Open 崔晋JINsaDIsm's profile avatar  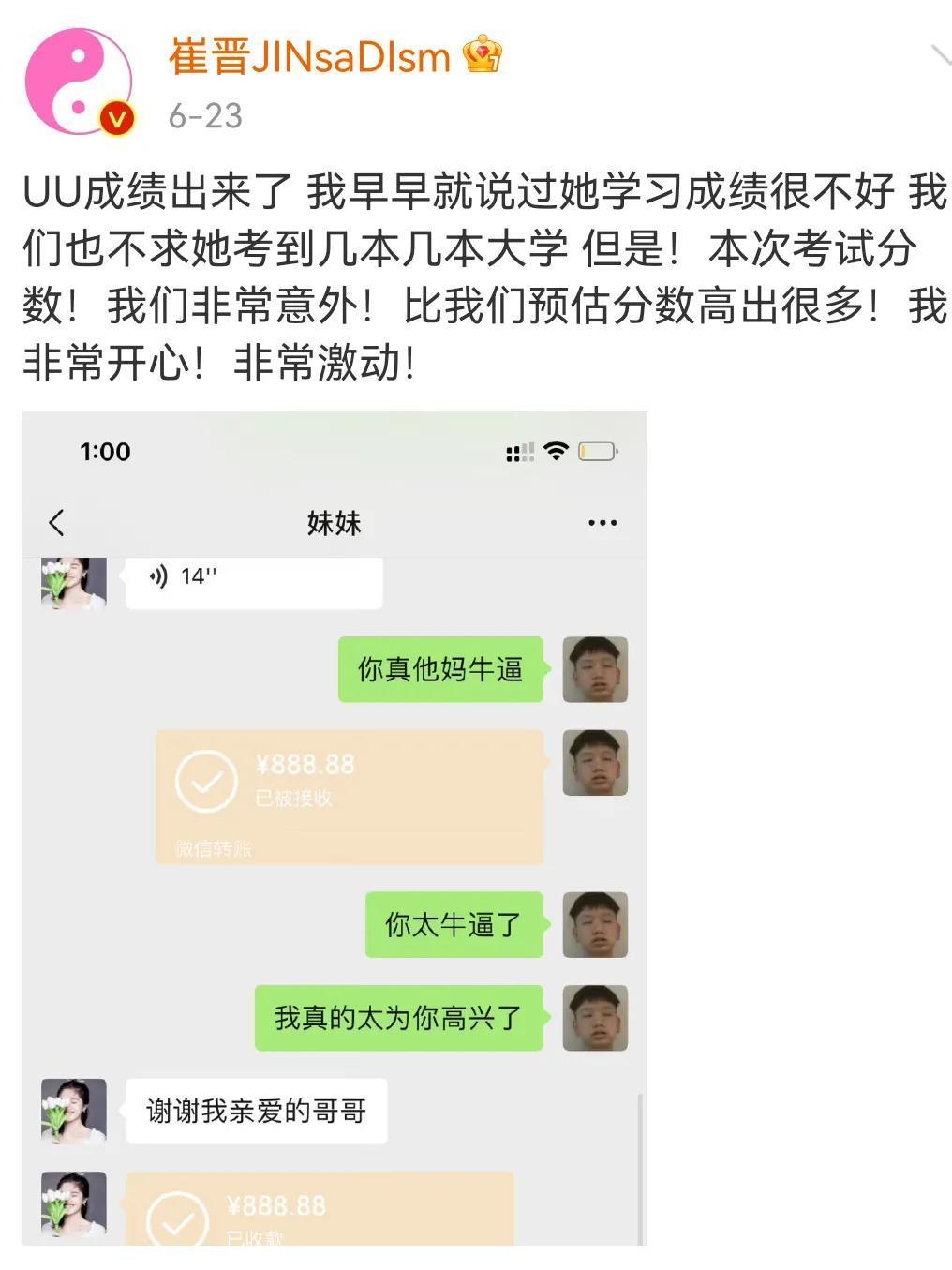79,82
